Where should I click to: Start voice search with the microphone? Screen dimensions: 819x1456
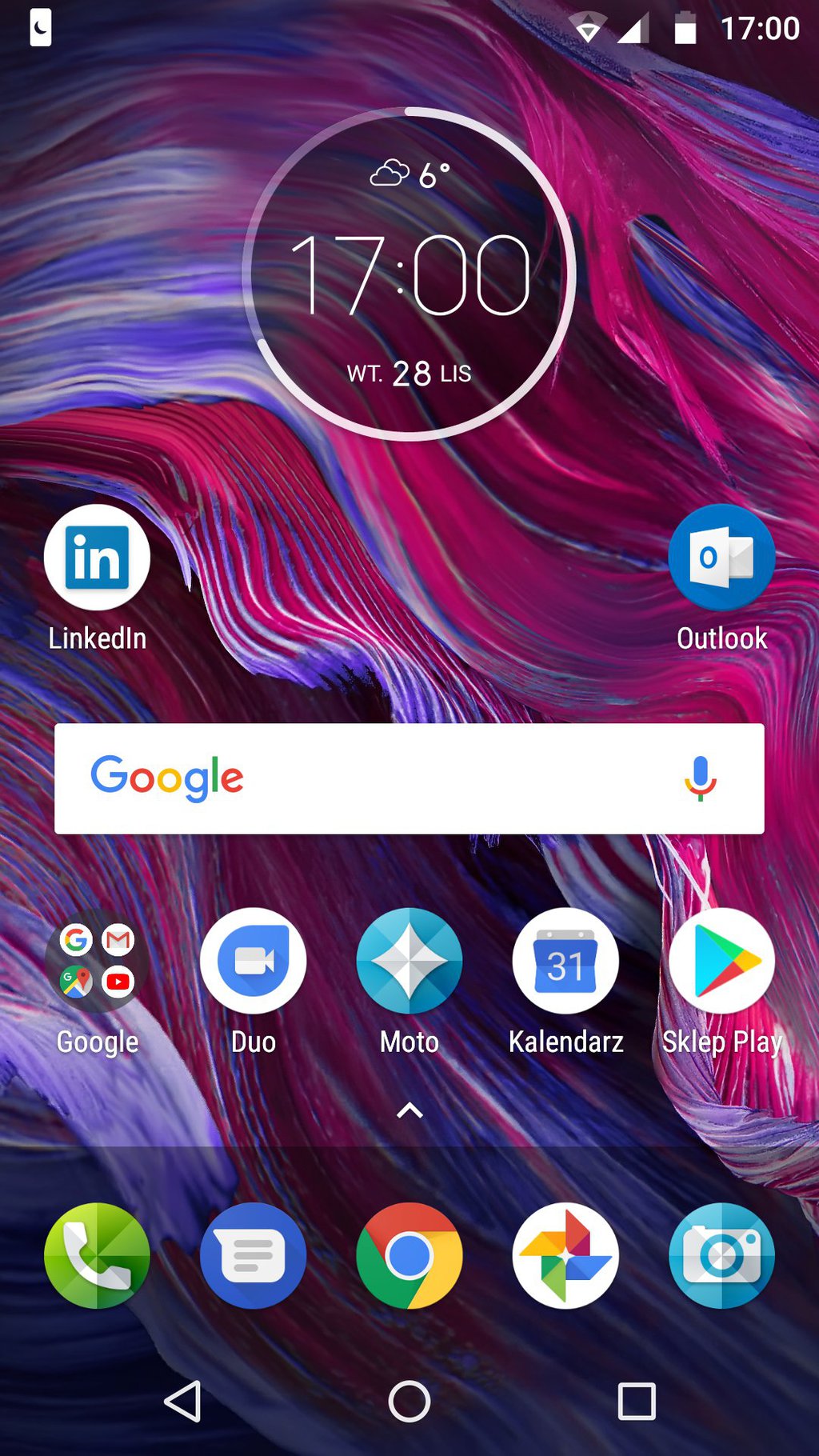700,778
